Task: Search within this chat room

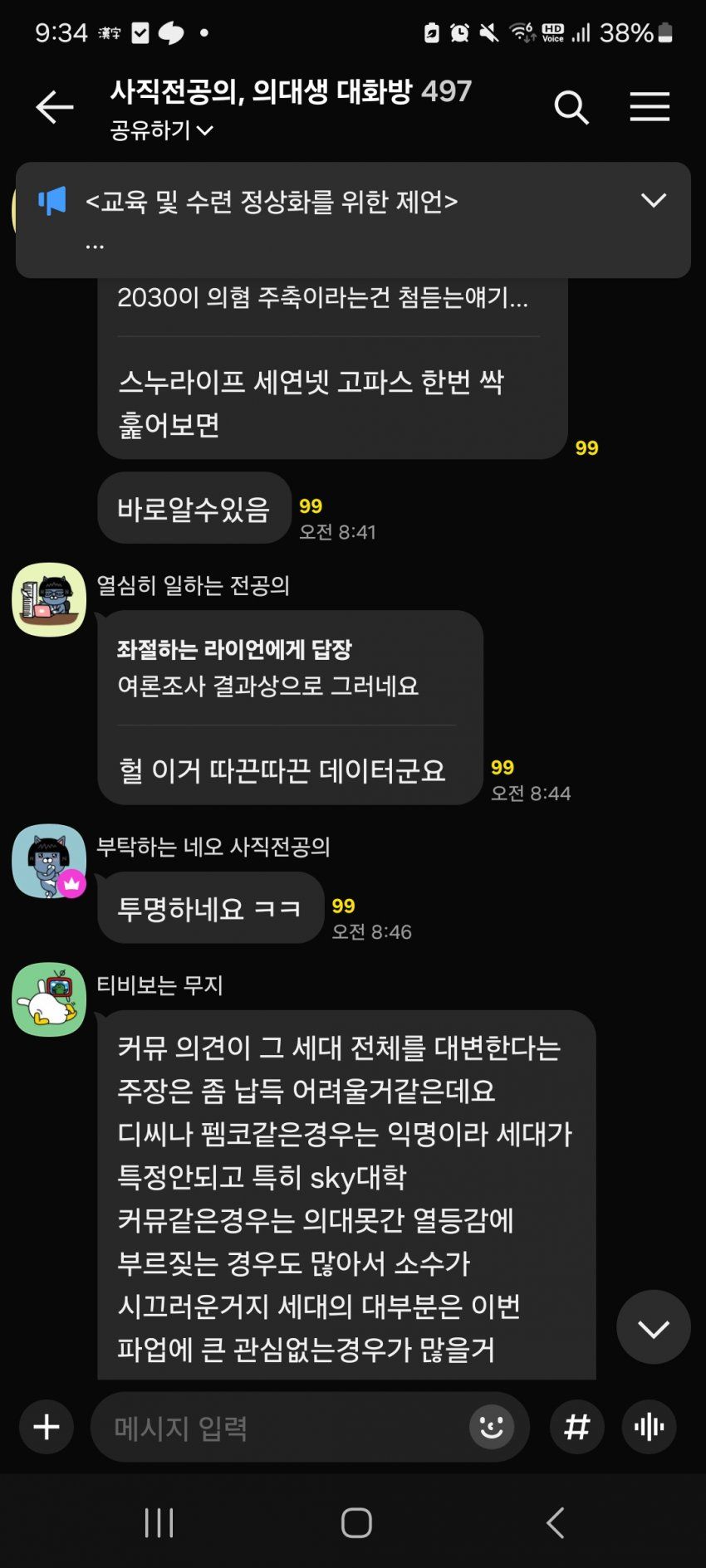Action: pos(571,108)
